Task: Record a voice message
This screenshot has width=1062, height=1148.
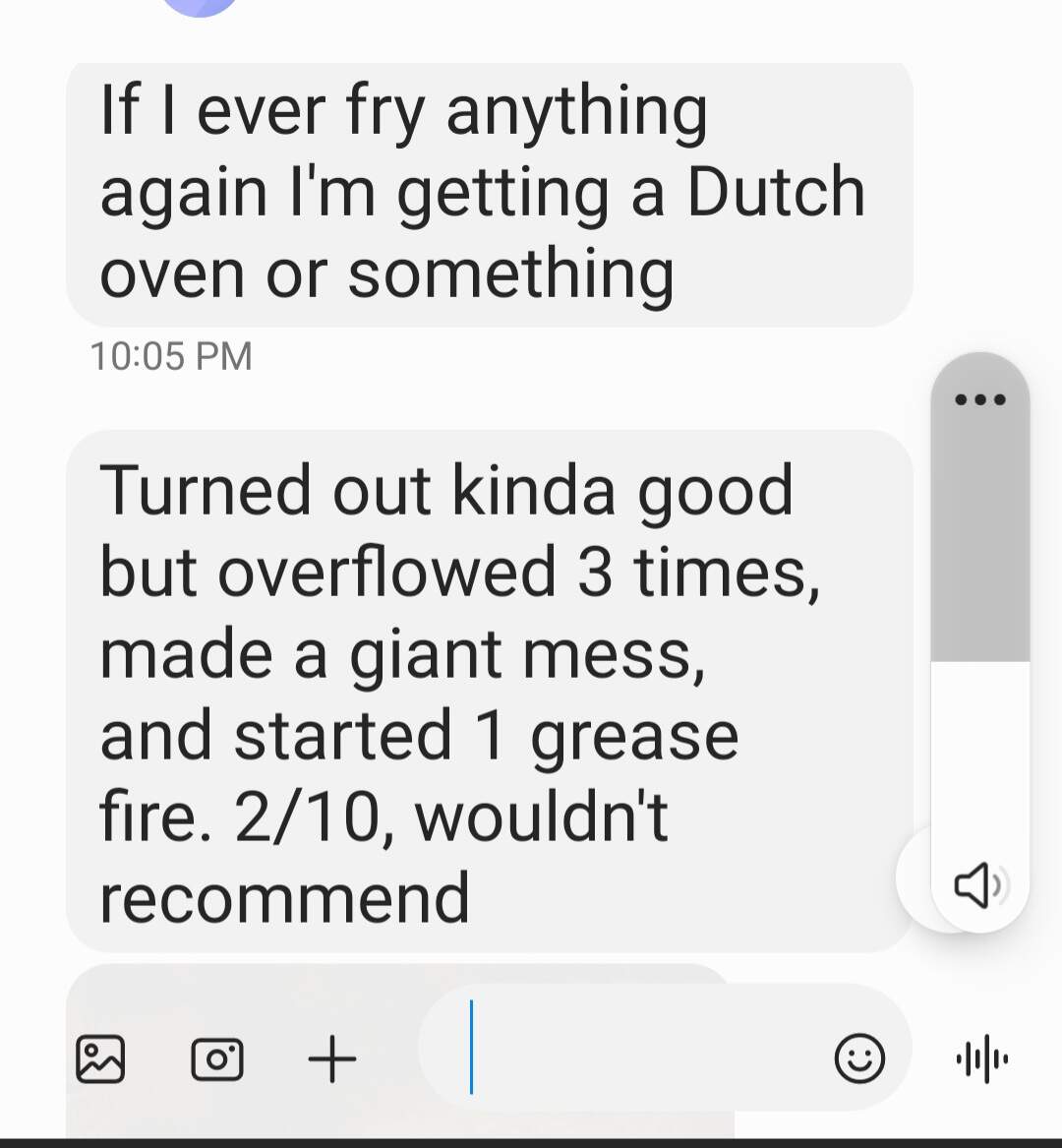Action: pyautogui.click(x=981, y=1059)
